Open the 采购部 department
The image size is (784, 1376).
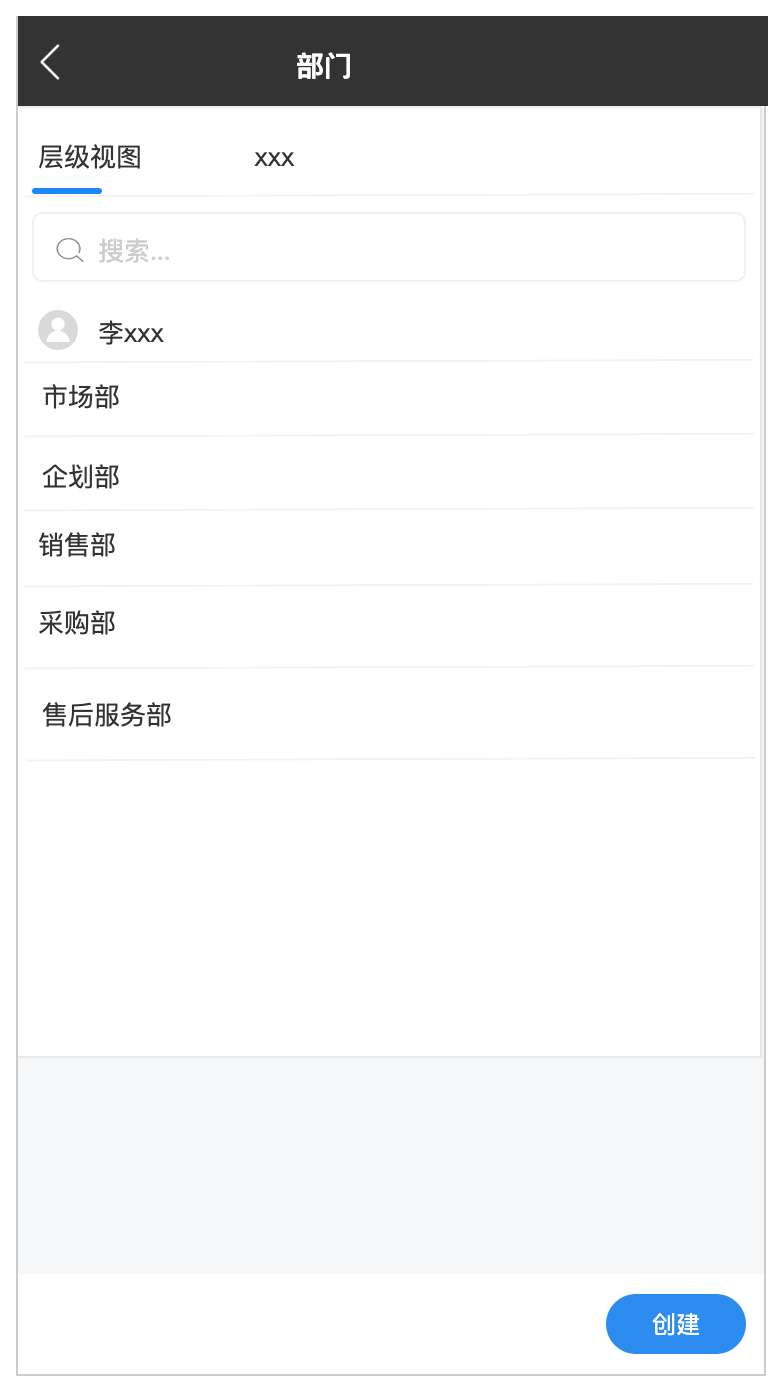coord(389,626)
